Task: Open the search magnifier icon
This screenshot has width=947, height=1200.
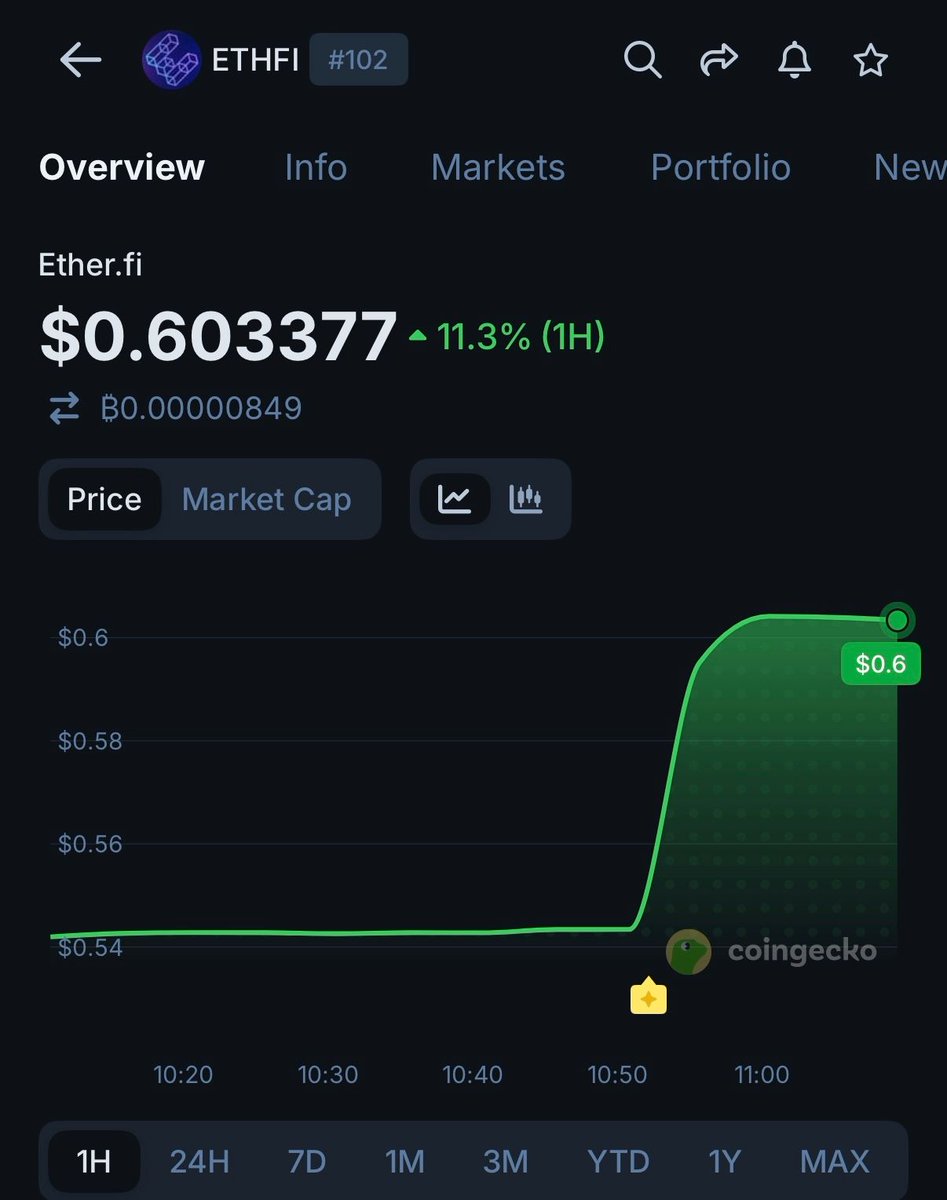Action: pyautogui.click(x=642, y=61)
